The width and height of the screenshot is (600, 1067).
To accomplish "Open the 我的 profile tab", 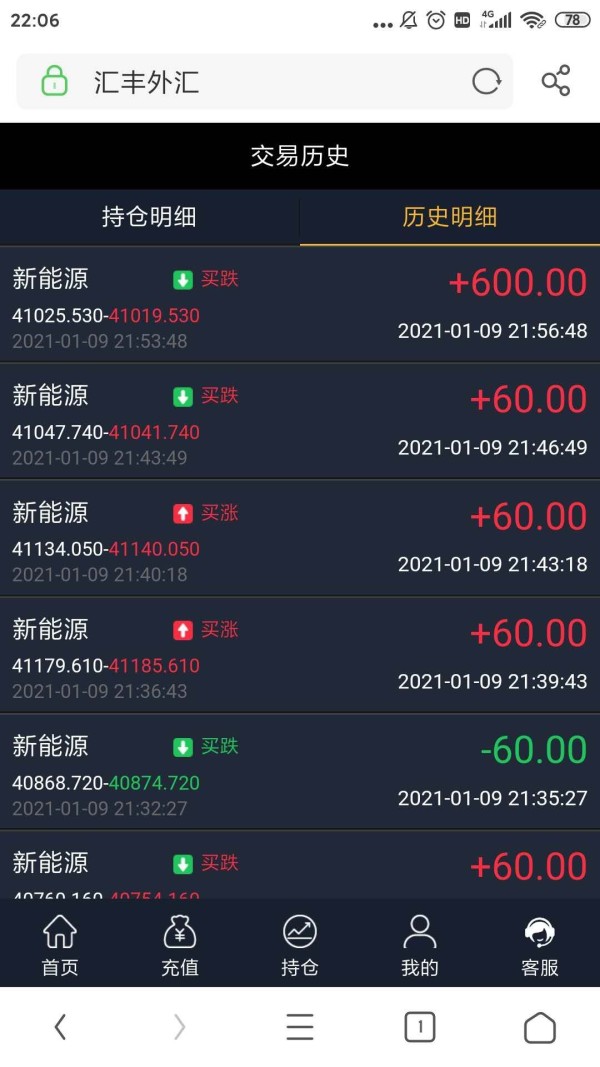I will (420, 945).
